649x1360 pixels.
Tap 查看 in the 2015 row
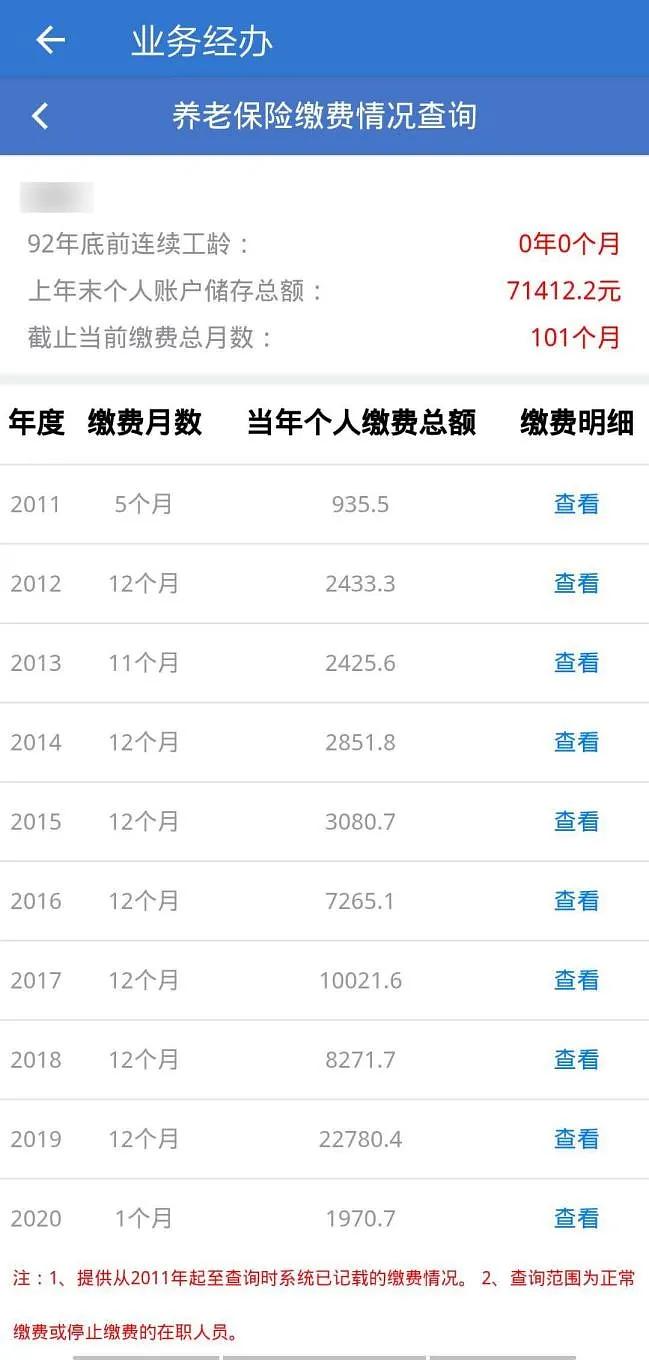coord(577,821)
